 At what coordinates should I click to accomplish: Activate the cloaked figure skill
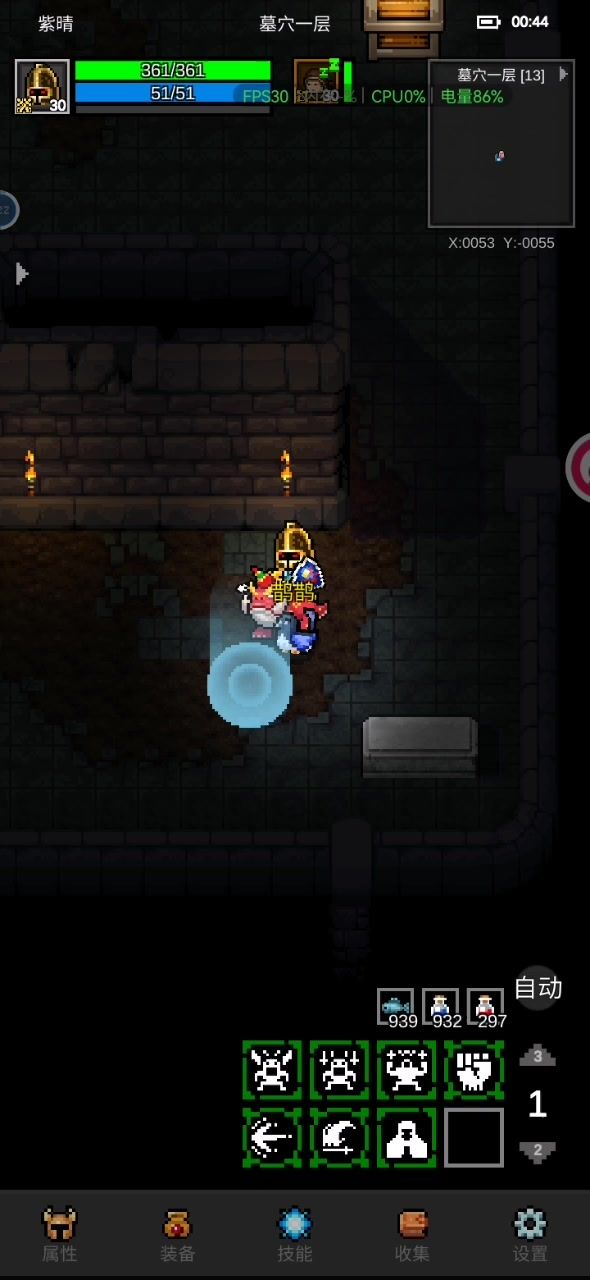tap(407, 1137)
